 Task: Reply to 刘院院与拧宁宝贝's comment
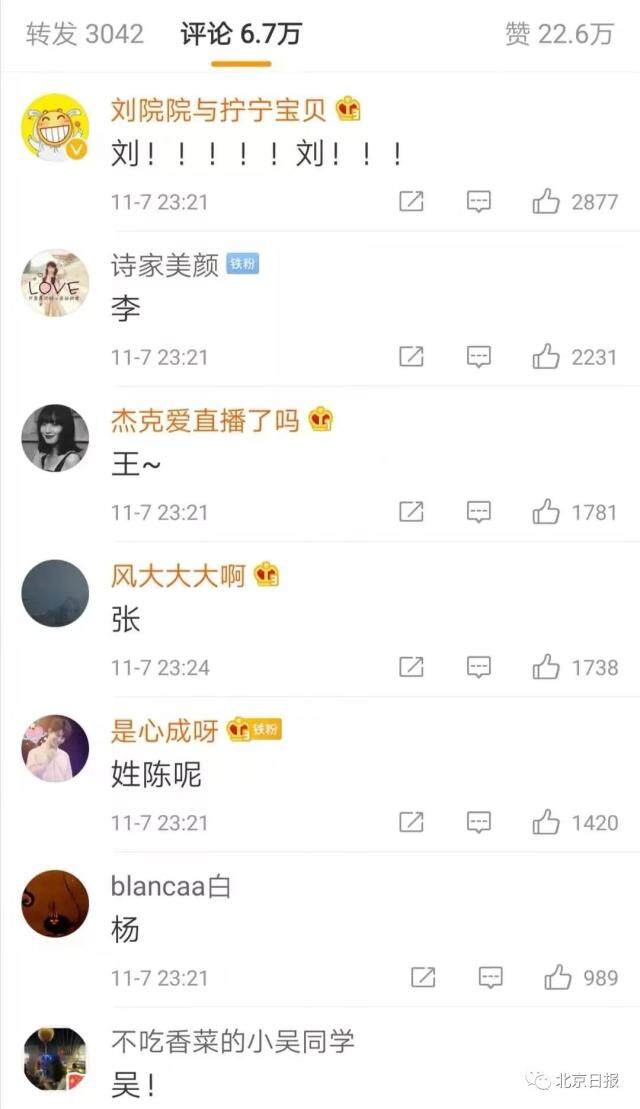pos(479,202)
